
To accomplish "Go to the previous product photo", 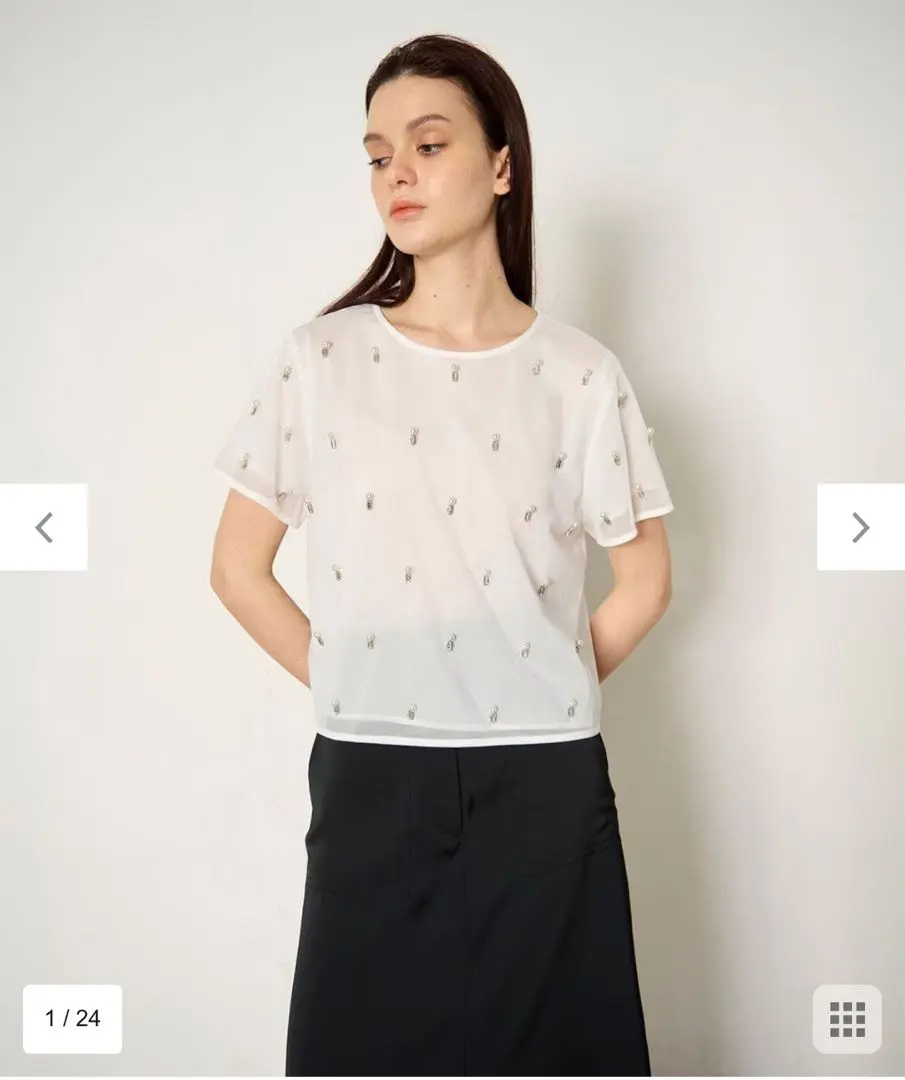I will [43, 527].
